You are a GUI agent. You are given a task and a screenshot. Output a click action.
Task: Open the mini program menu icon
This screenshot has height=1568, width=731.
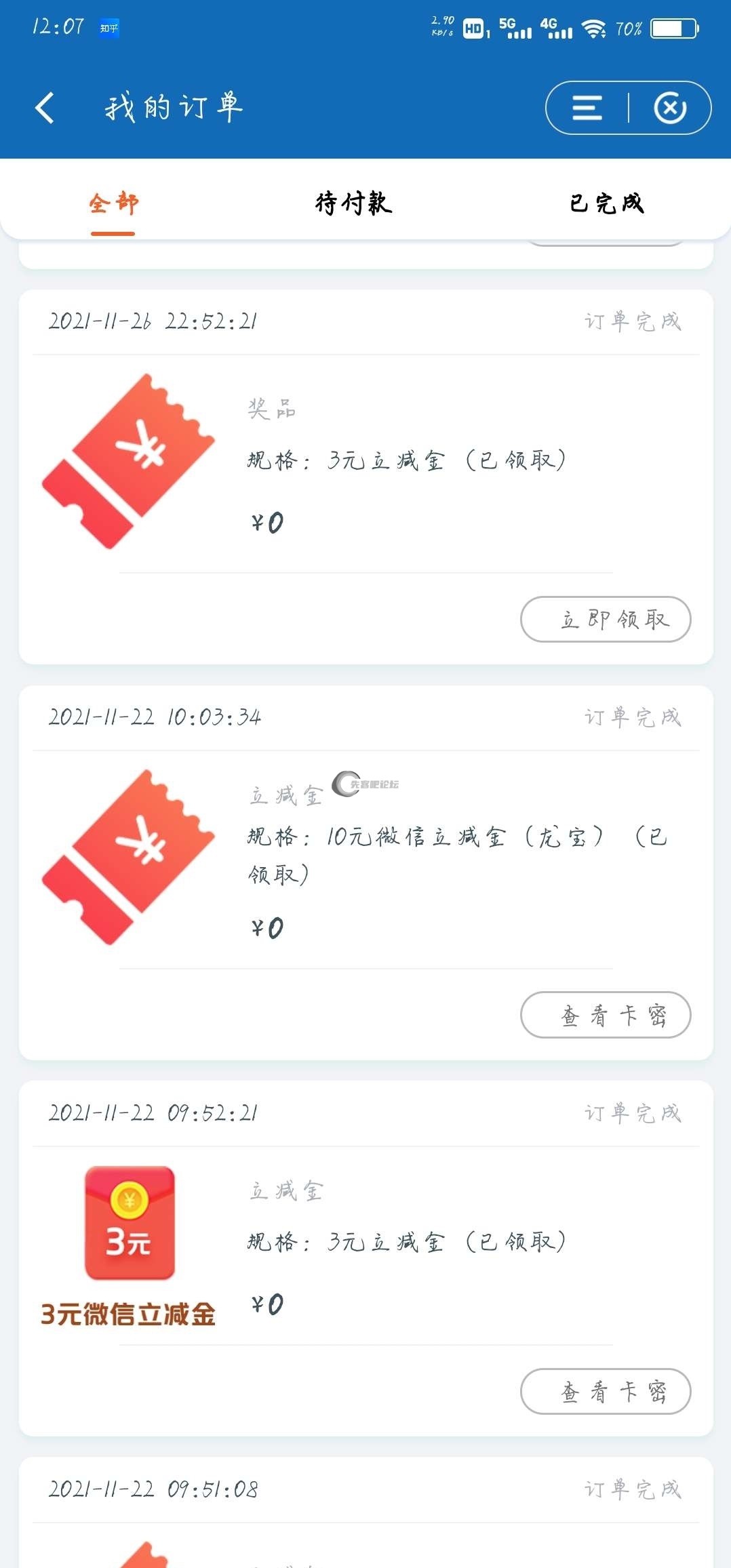587,108
